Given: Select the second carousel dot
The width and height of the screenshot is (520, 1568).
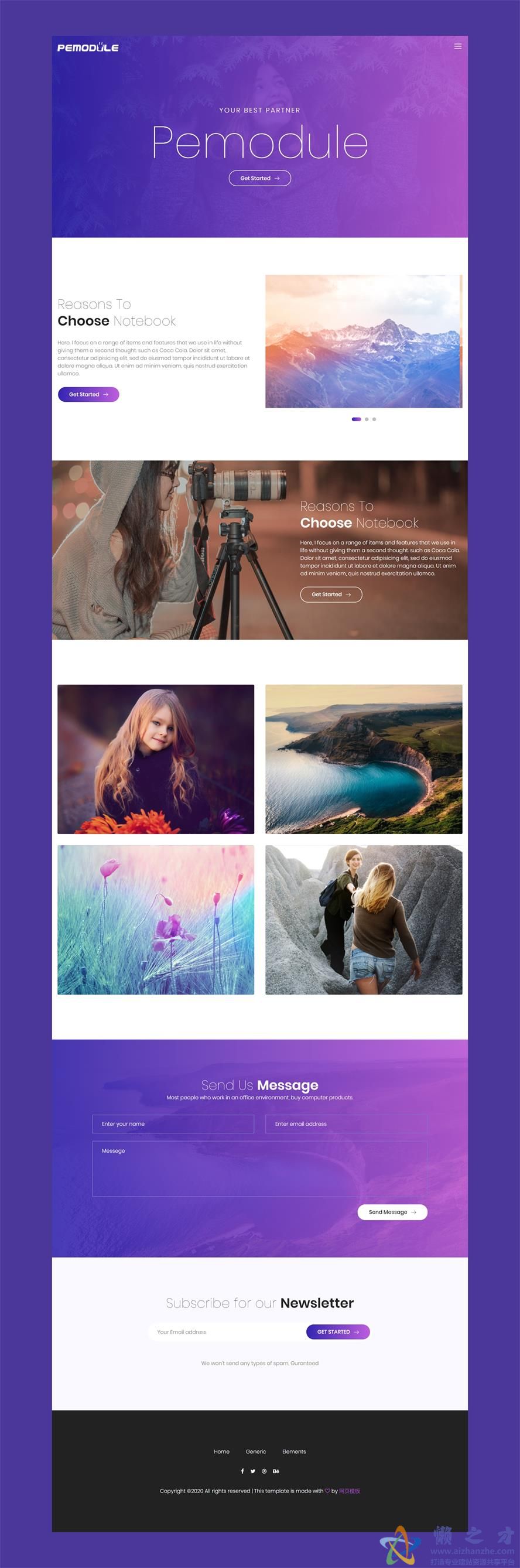Looking at the screenshot, I should click(367, 419).
